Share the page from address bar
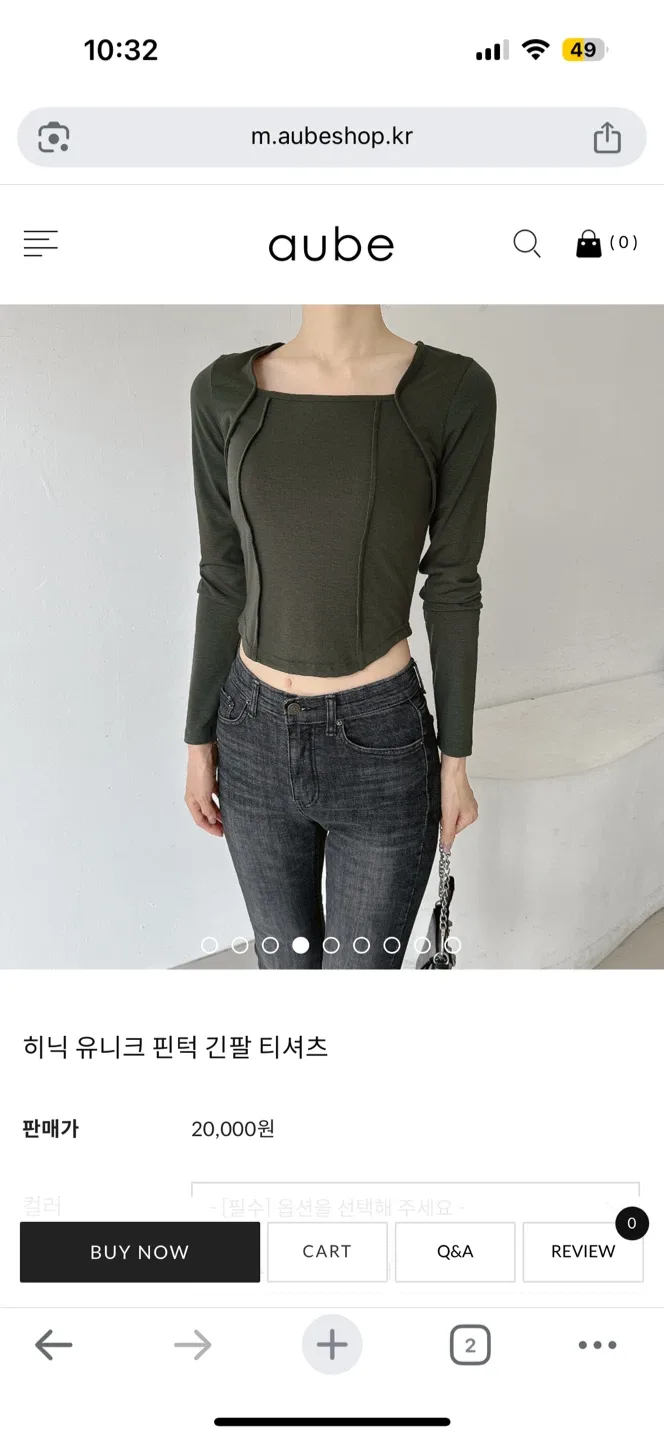The height and width of the screenshot is (1440, 664). pos(607,137)
